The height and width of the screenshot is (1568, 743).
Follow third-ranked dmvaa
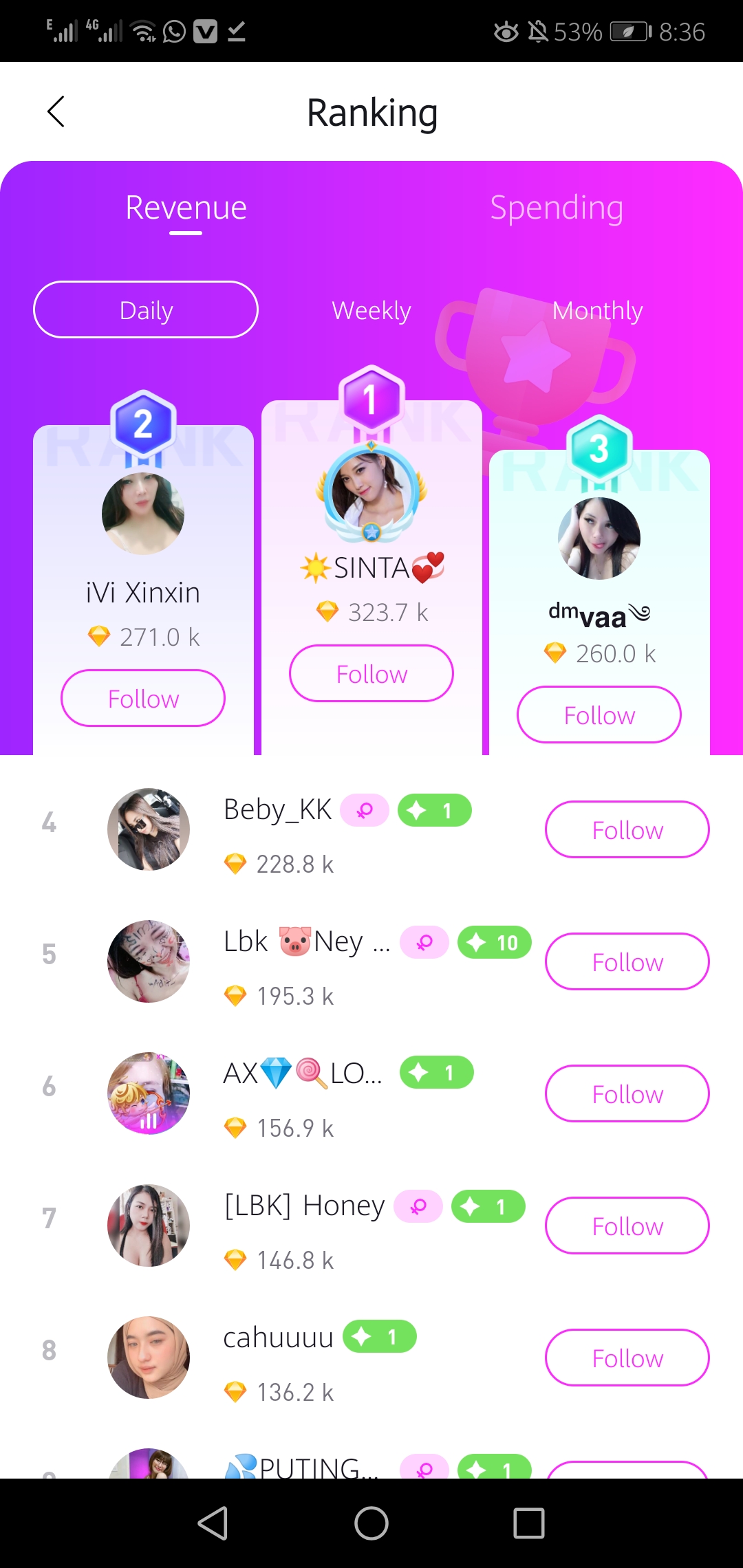pos(599,715)
